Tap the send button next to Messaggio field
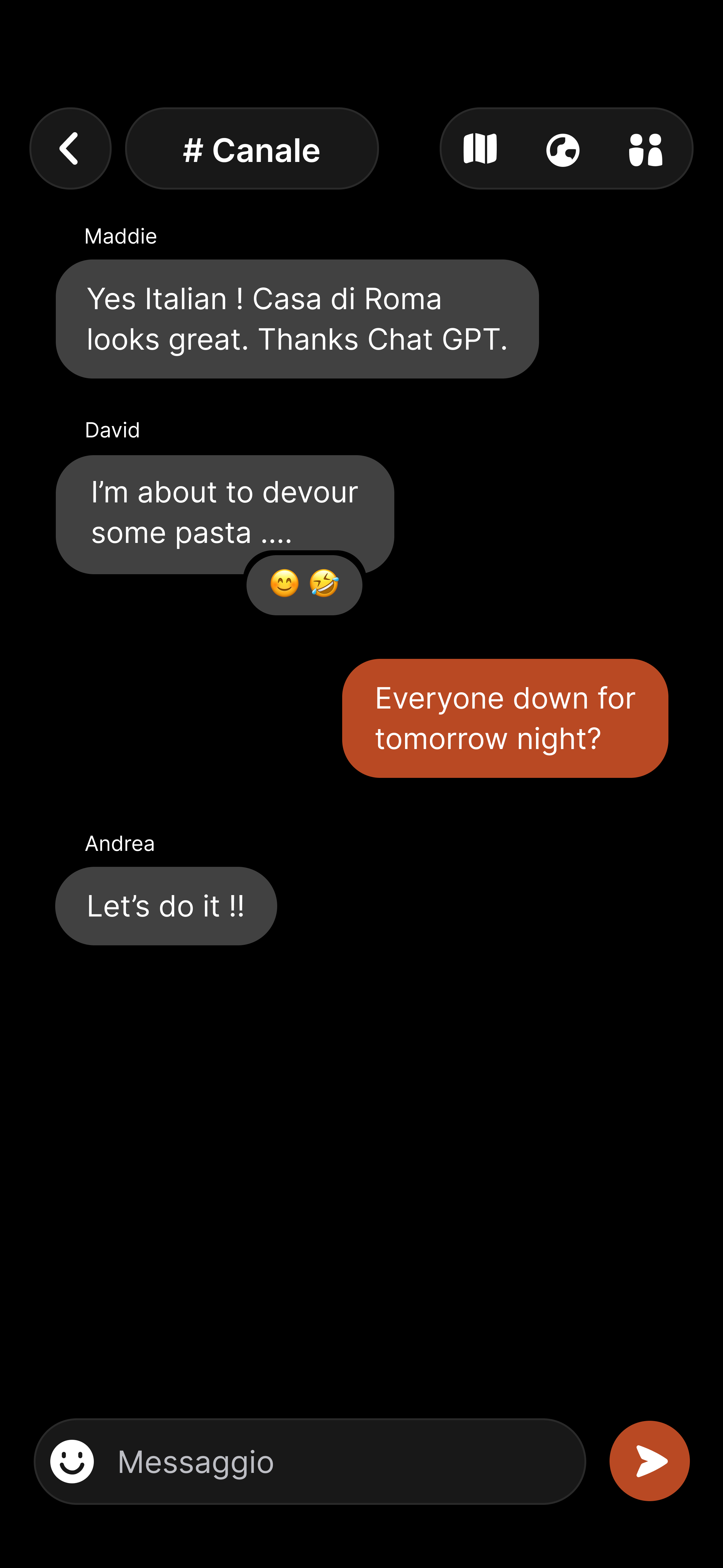 649,1461
